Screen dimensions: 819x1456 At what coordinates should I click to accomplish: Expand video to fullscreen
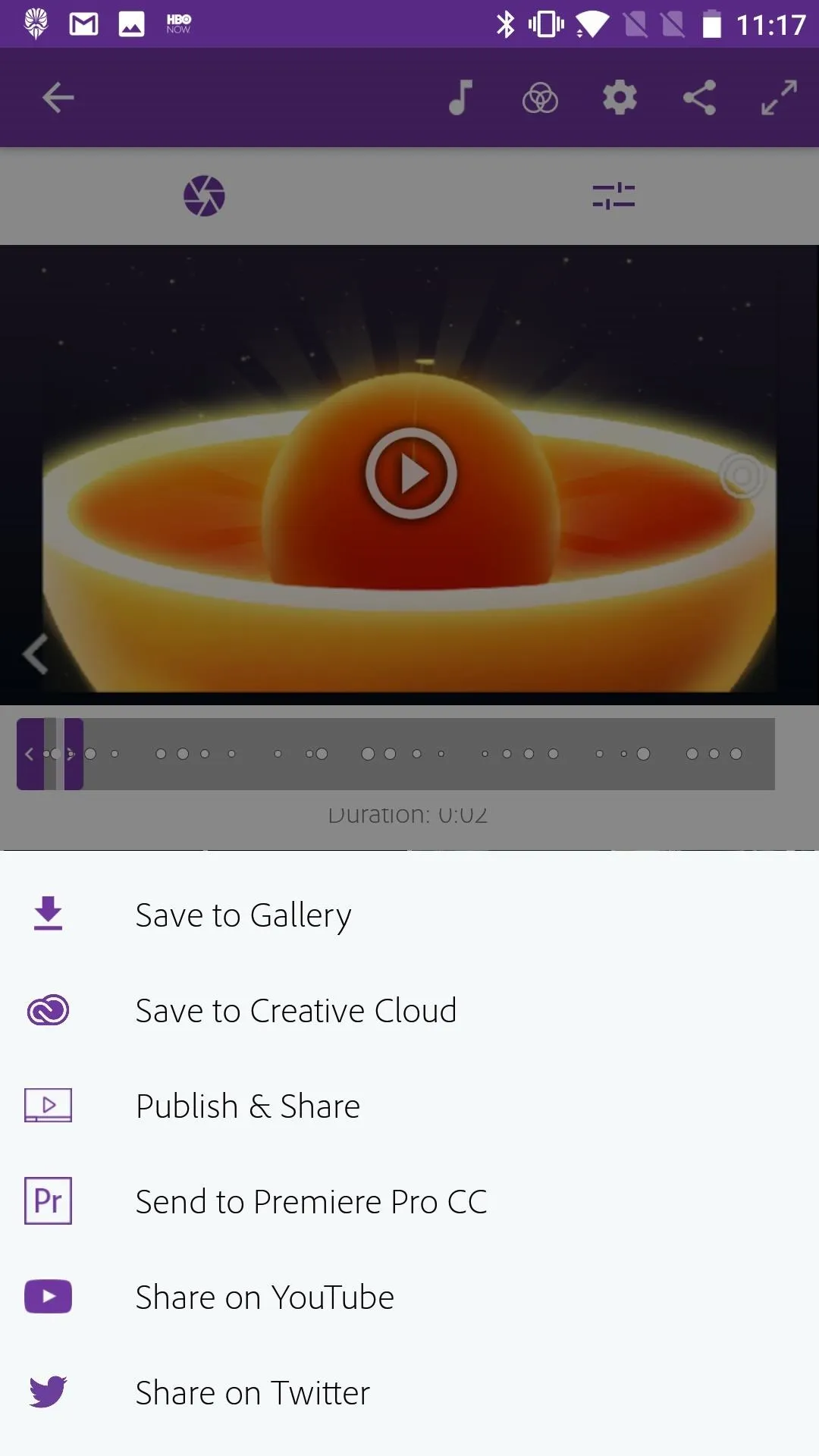point(779,98)
